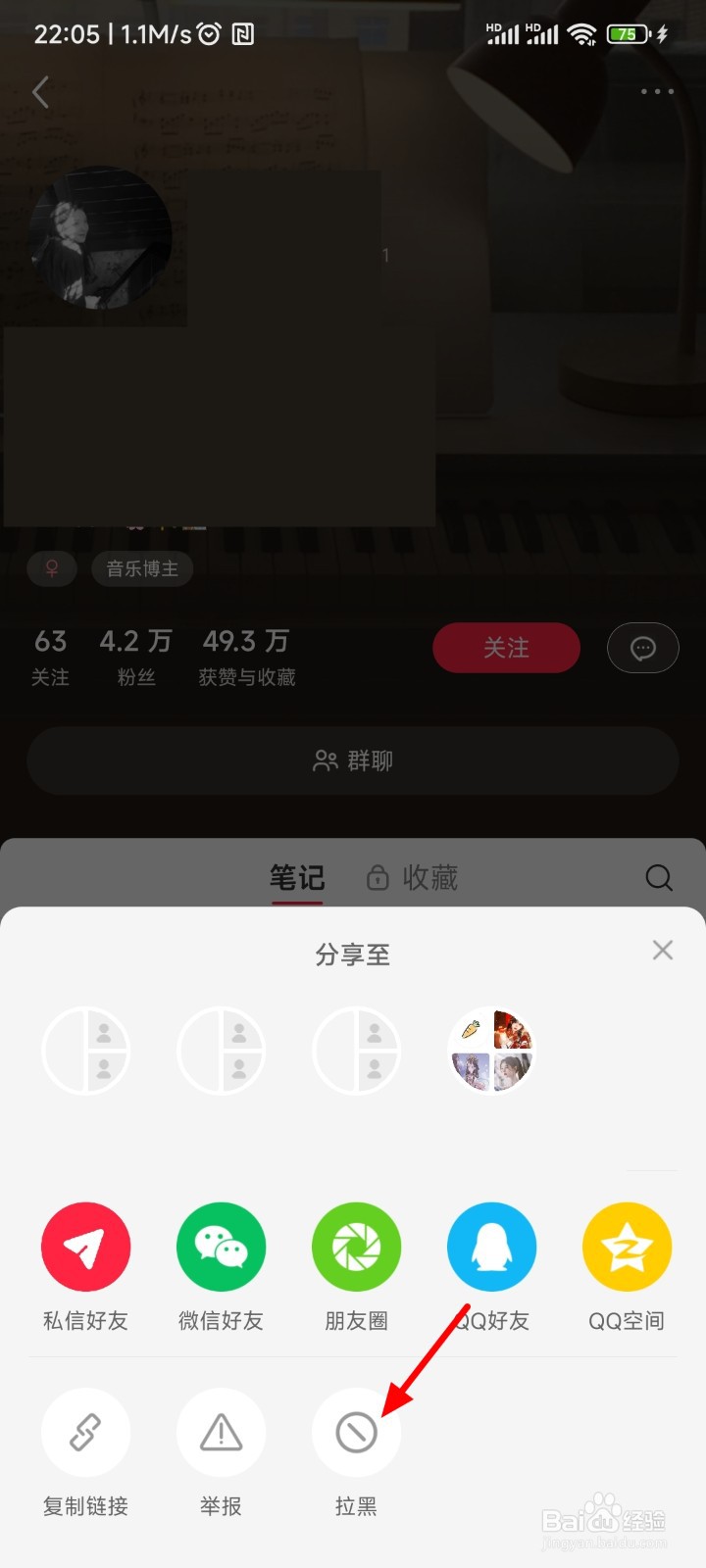Select the 笔记 tab
The width and height of the screenshot is (706, 1568).
coord(297,878)
